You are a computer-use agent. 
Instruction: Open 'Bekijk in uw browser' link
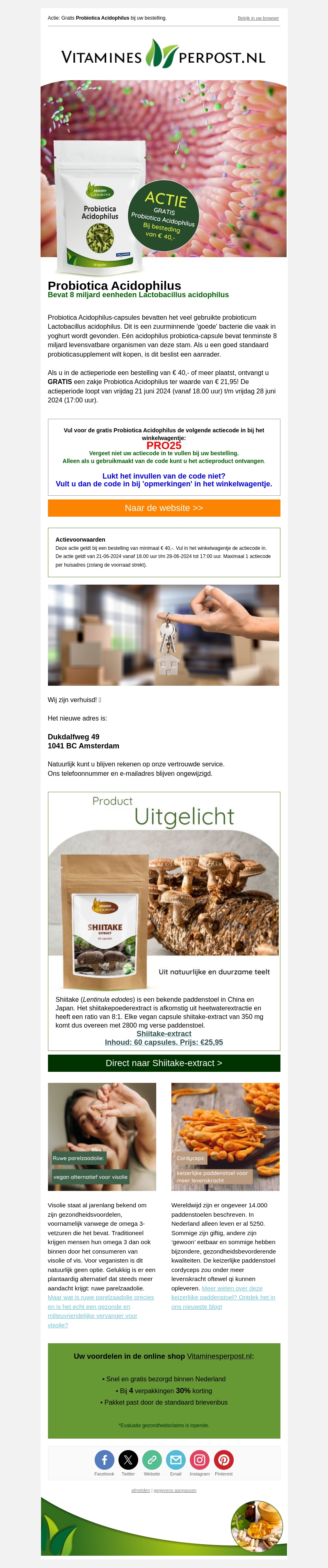tap(258, 18)
